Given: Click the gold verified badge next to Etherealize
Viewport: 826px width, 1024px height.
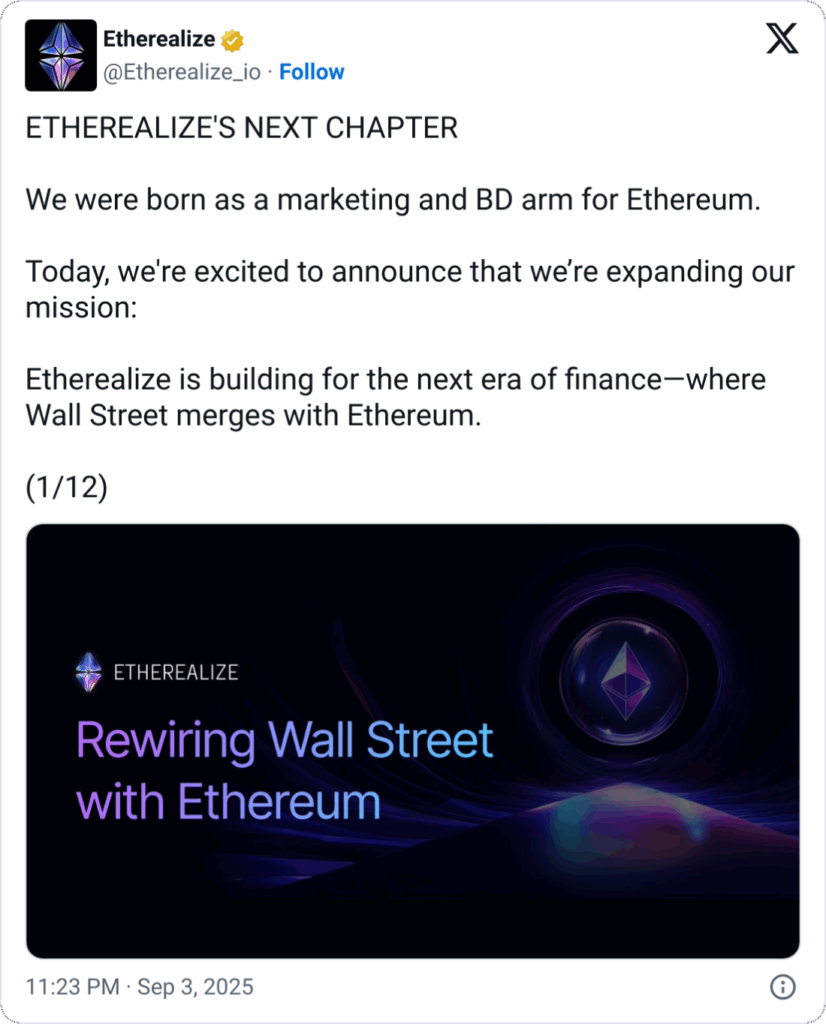Looking at the screenshot, I should (x=233, y=40).
